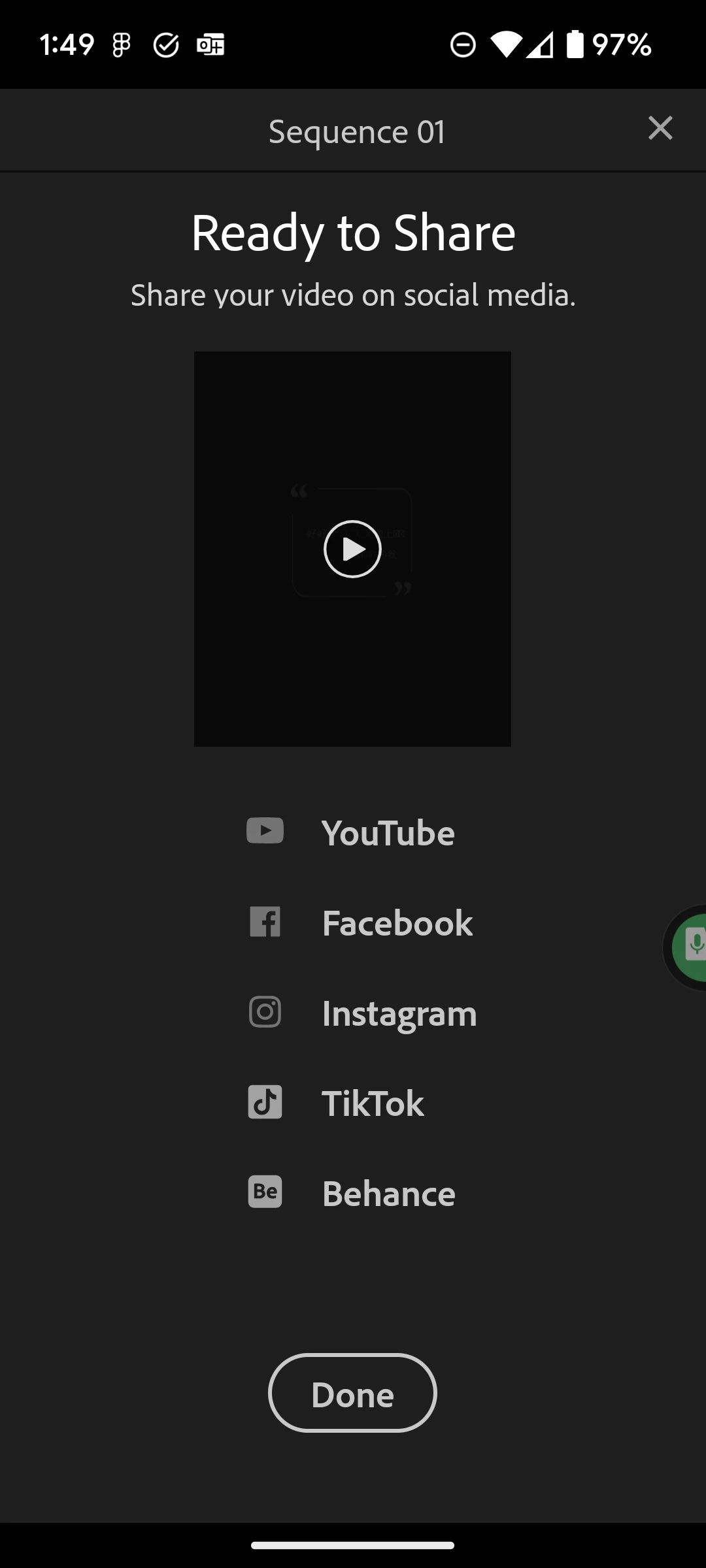Screen dimensions: 706x1568
Task: Select Instagram as share destination
Action: [x=363, y=1013]
